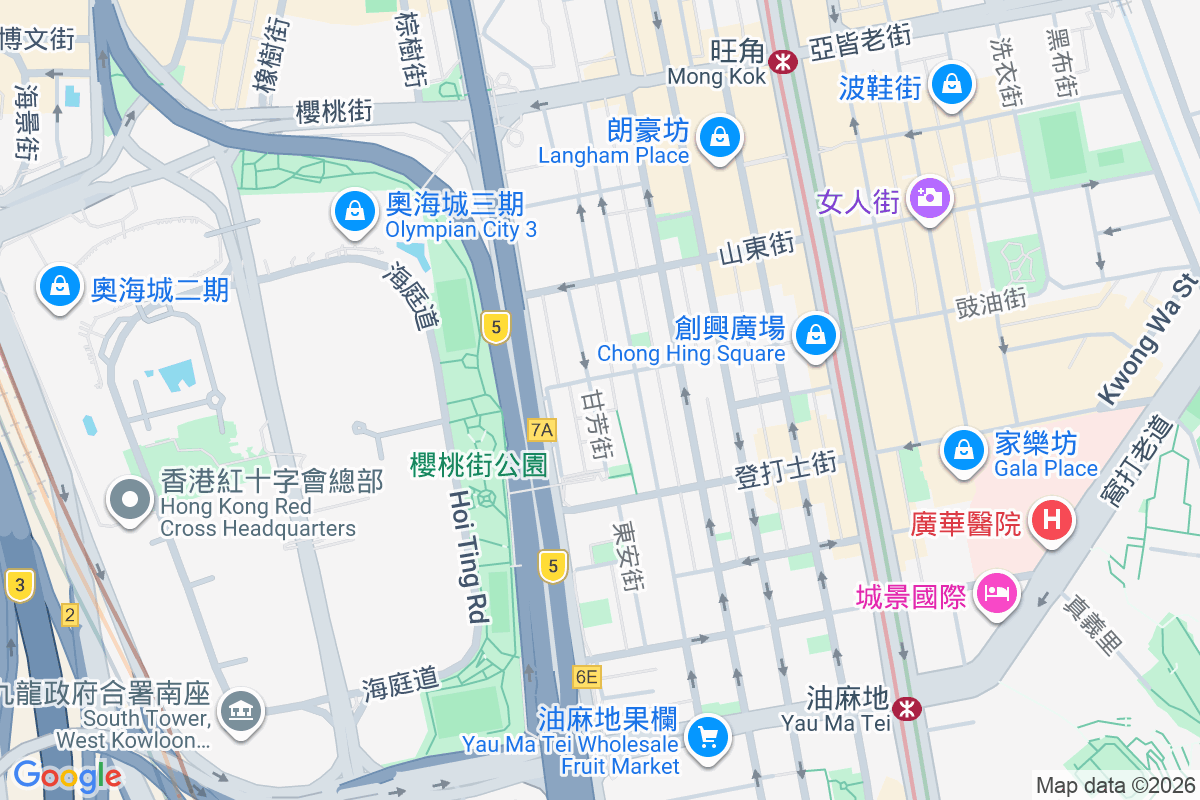
Task: Tap the Hong Kong Red Cross Headquarters marker
Action: [x=130, y=499]
